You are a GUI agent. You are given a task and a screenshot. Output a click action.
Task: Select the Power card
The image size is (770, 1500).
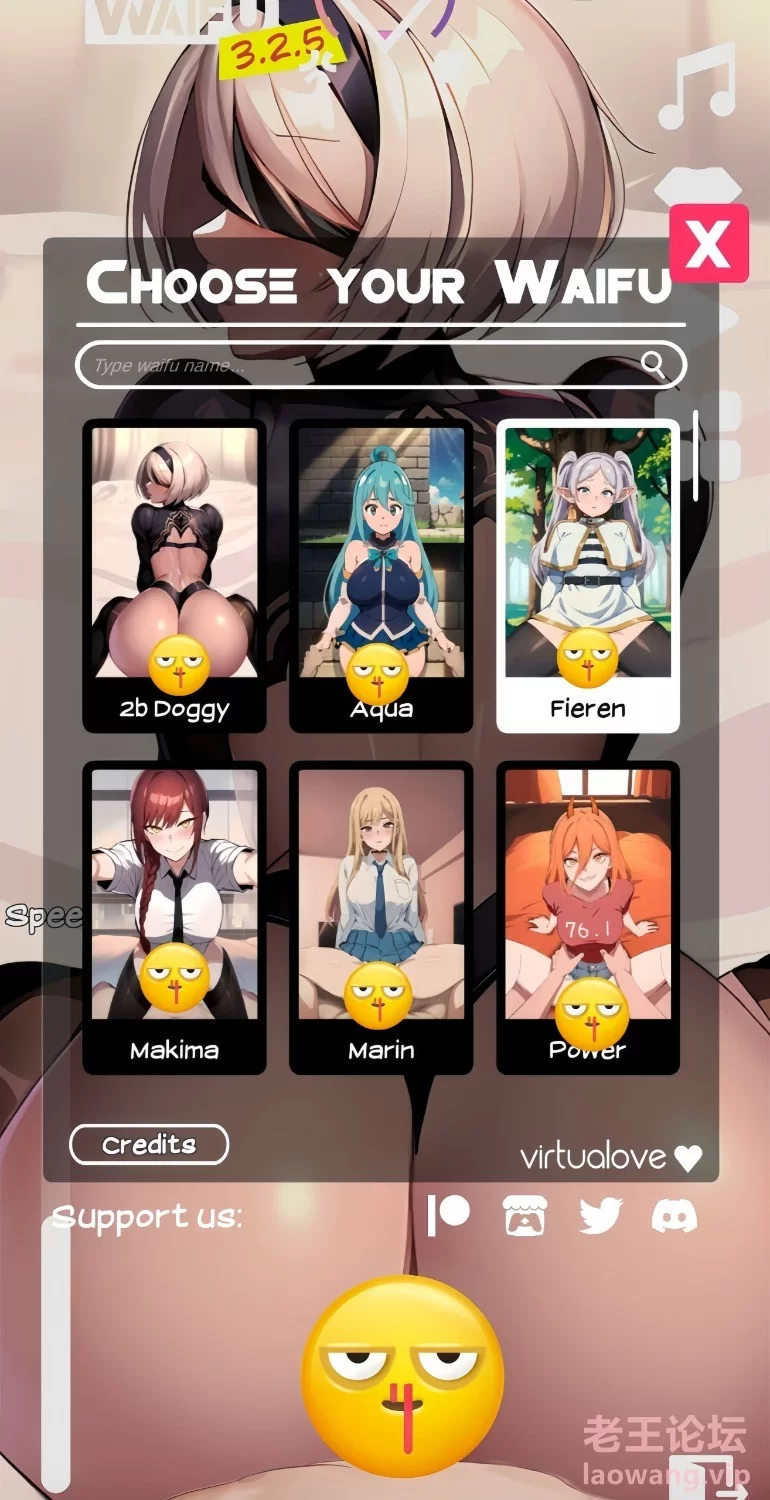tap(588, 918)
